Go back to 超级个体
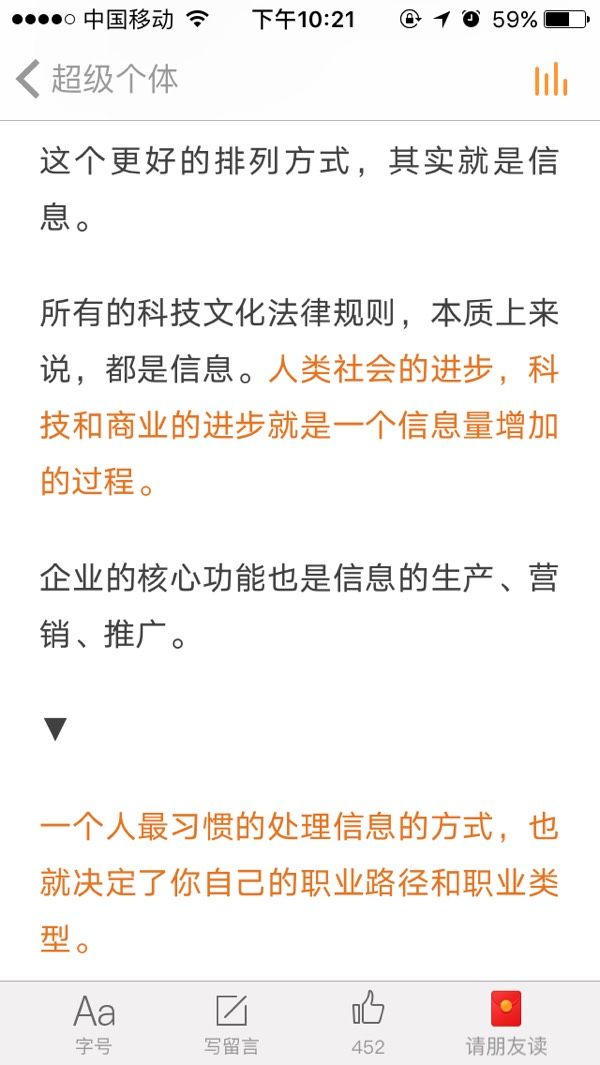 point(97,79)
